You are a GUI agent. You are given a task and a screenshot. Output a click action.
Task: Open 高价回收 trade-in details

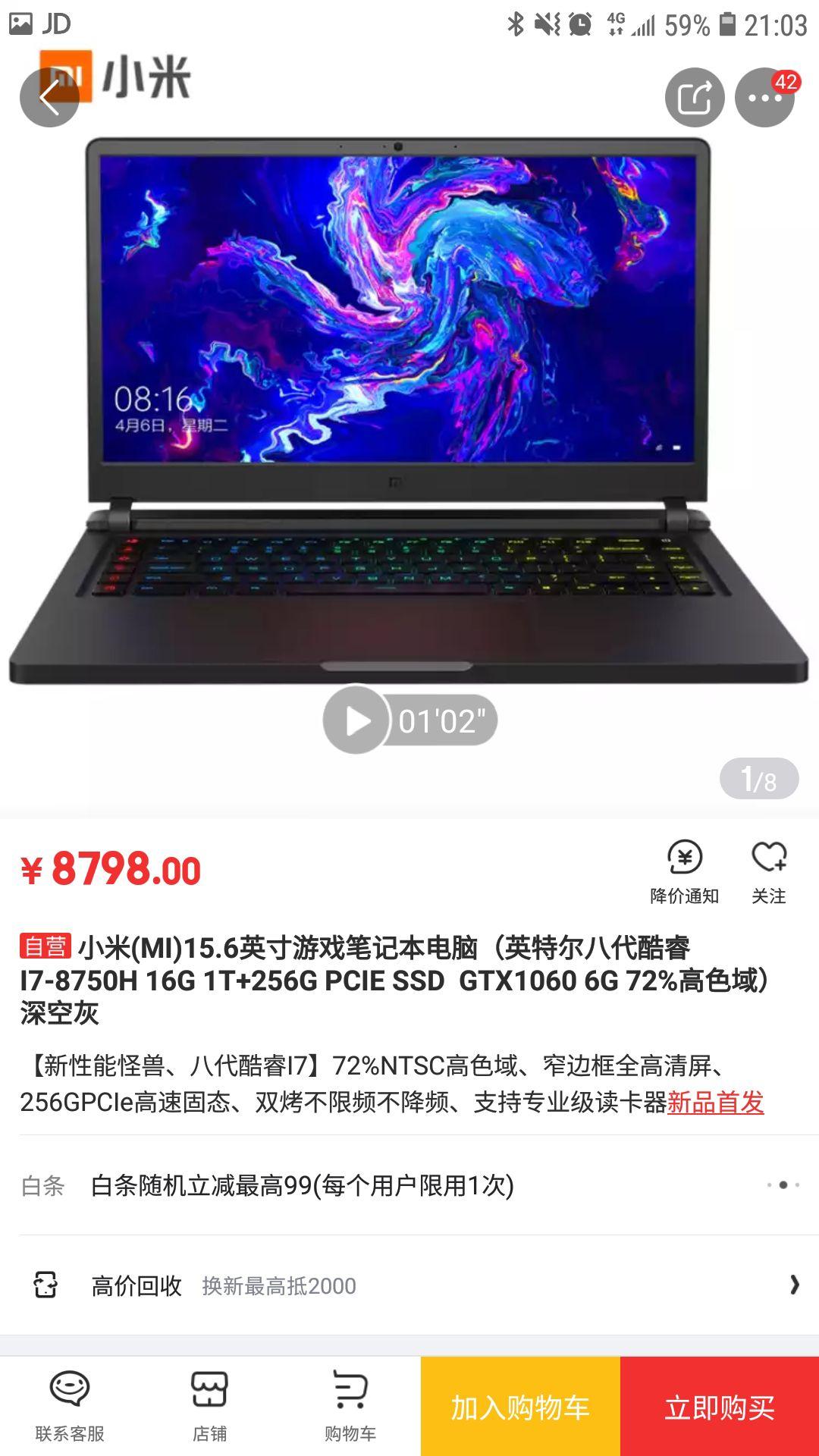(x=409, y=1285)
